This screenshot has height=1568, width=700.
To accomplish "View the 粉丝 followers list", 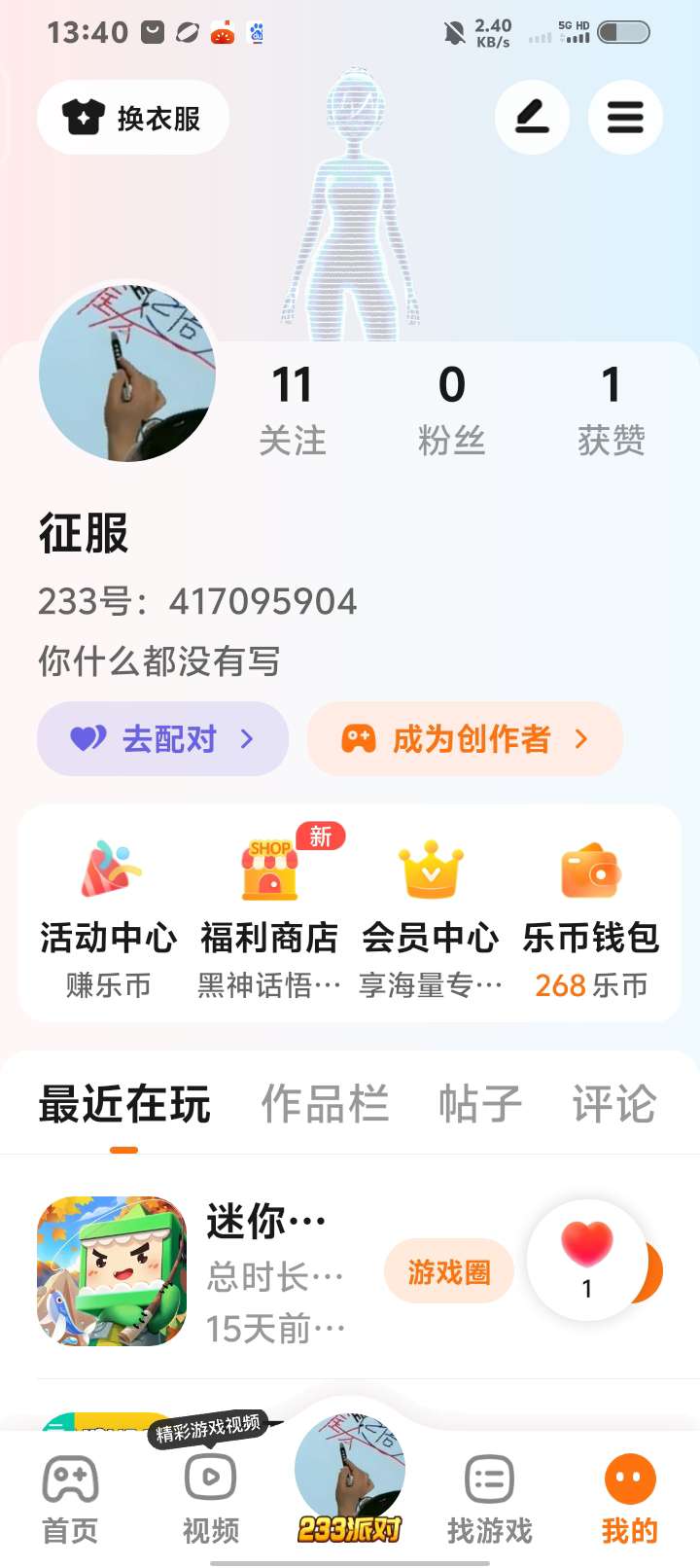I will point(451,409).
